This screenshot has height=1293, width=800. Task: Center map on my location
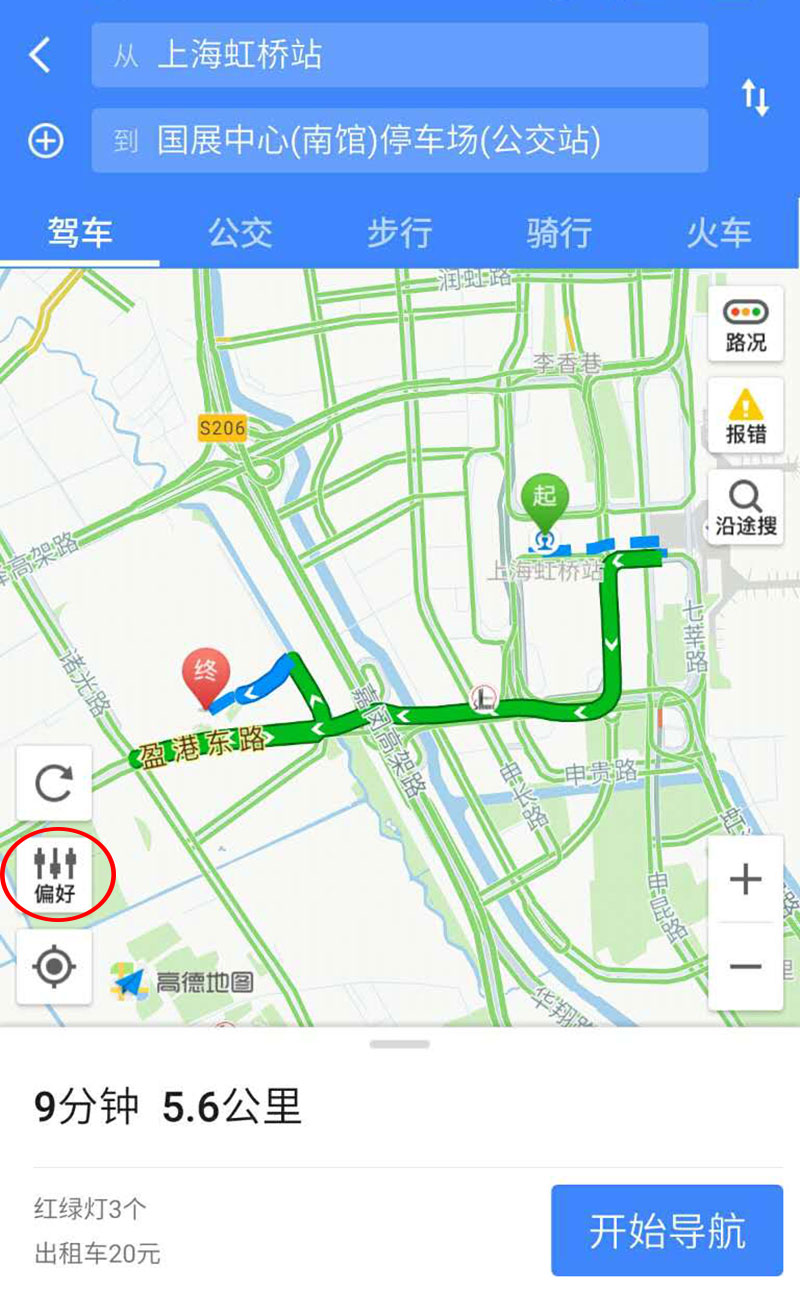click(x=54, y=967)
